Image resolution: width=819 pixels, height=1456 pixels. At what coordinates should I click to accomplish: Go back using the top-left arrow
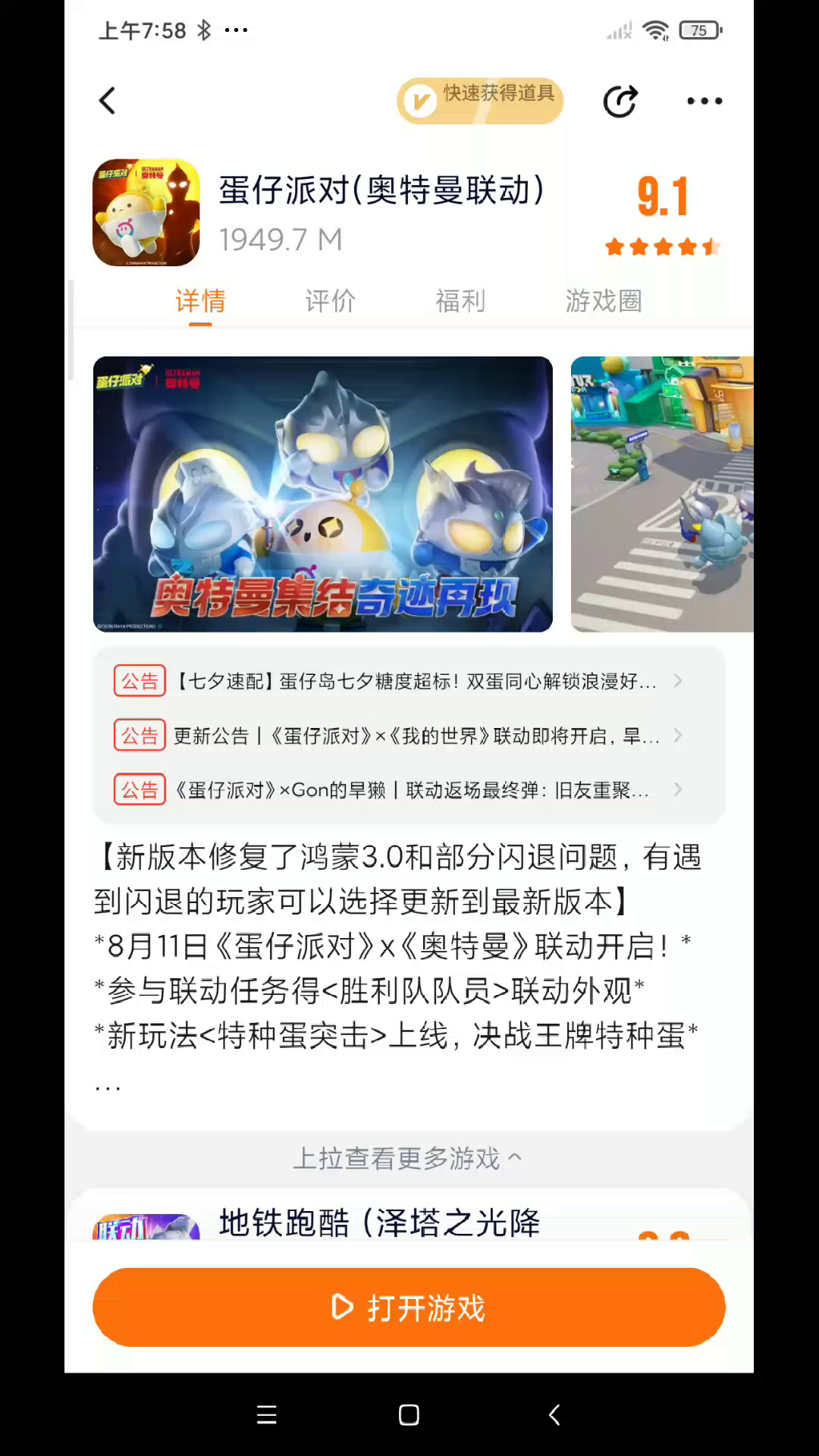[108, 101]
